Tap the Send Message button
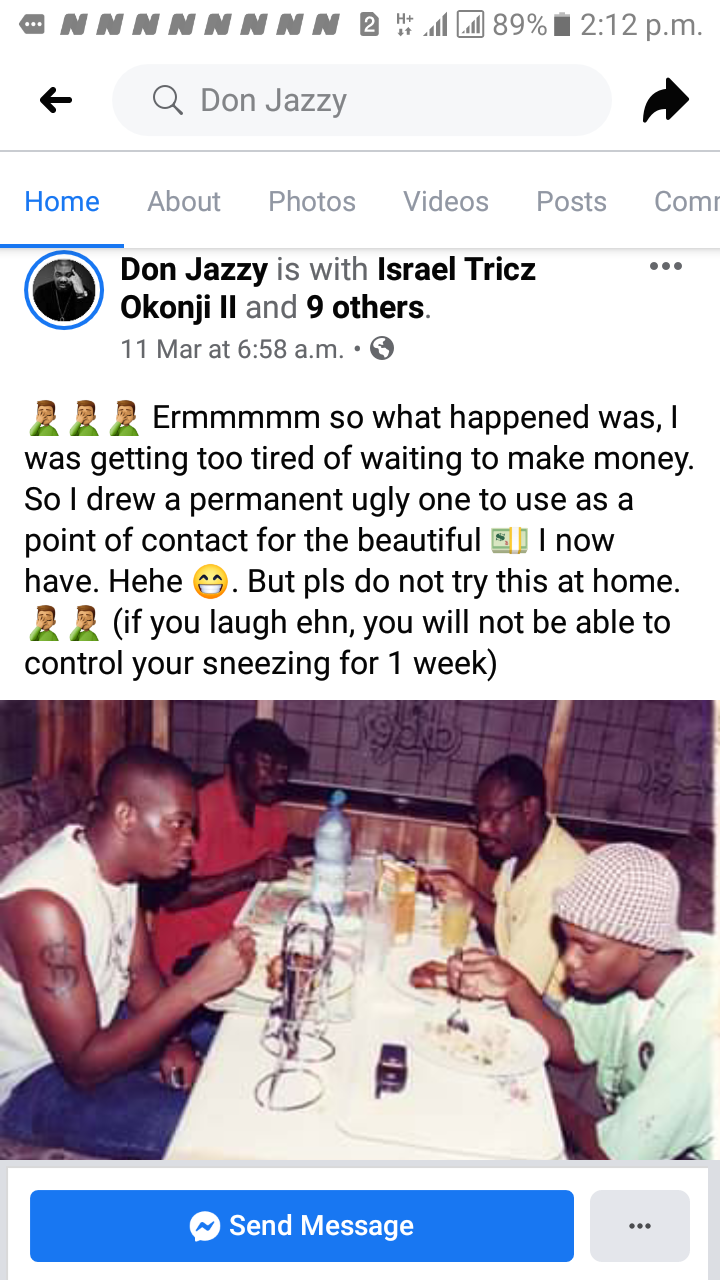 click(x=302, y=1225)
